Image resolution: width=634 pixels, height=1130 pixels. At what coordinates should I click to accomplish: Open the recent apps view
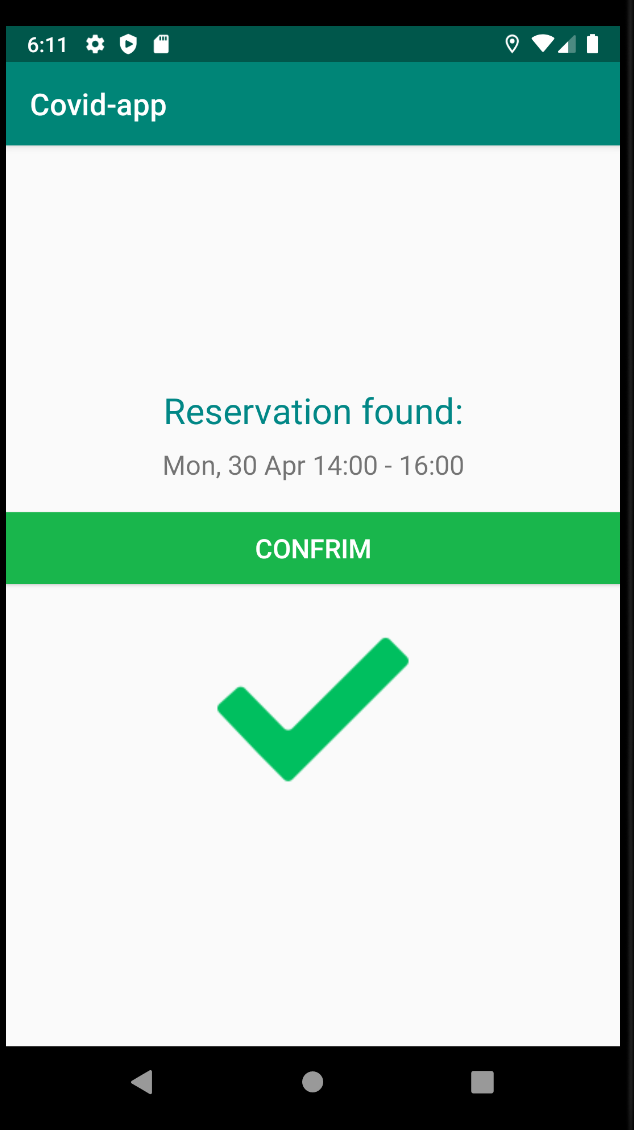482,1081
